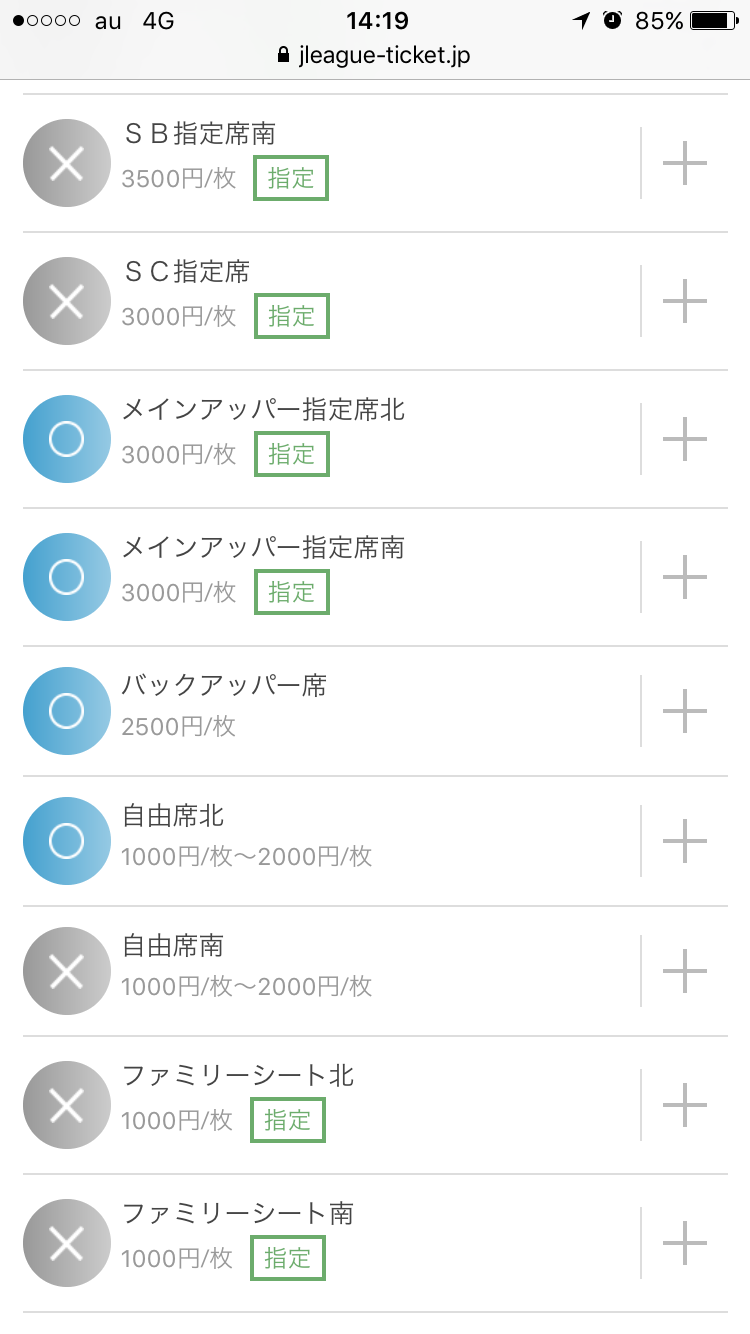This screenshot has width=750, height=1334.
Task: Tap the jleague-ticket.jp address bar
Action: [375, 55]
